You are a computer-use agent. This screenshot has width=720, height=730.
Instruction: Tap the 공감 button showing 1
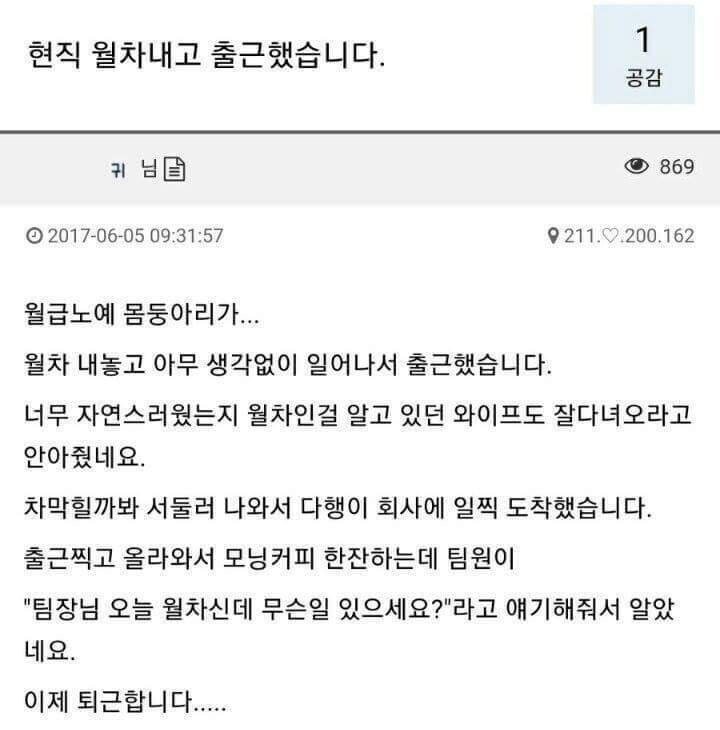(643, 55)
